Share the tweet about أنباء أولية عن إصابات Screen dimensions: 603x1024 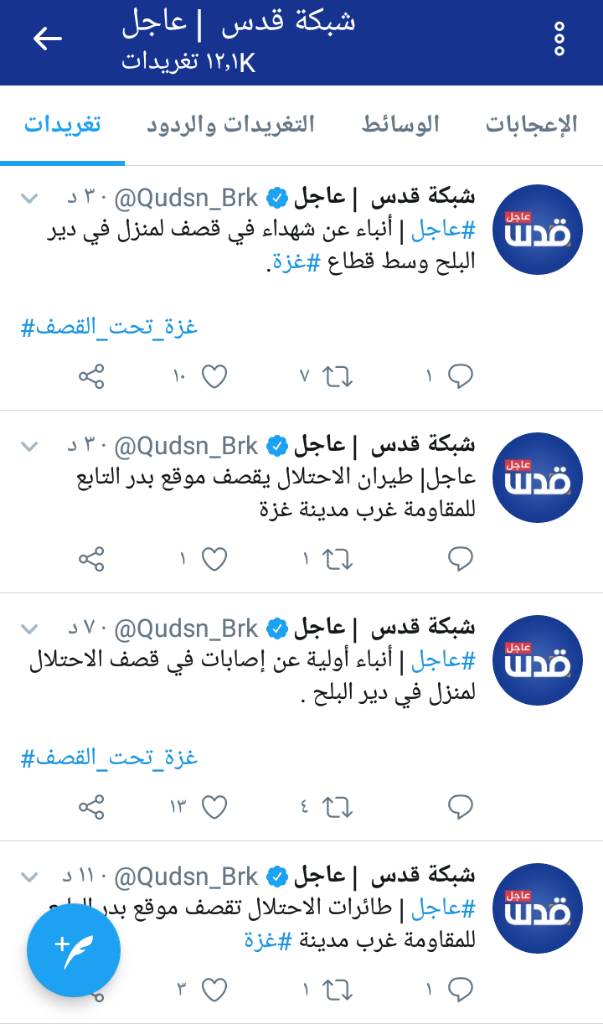(x=92, y=806)
